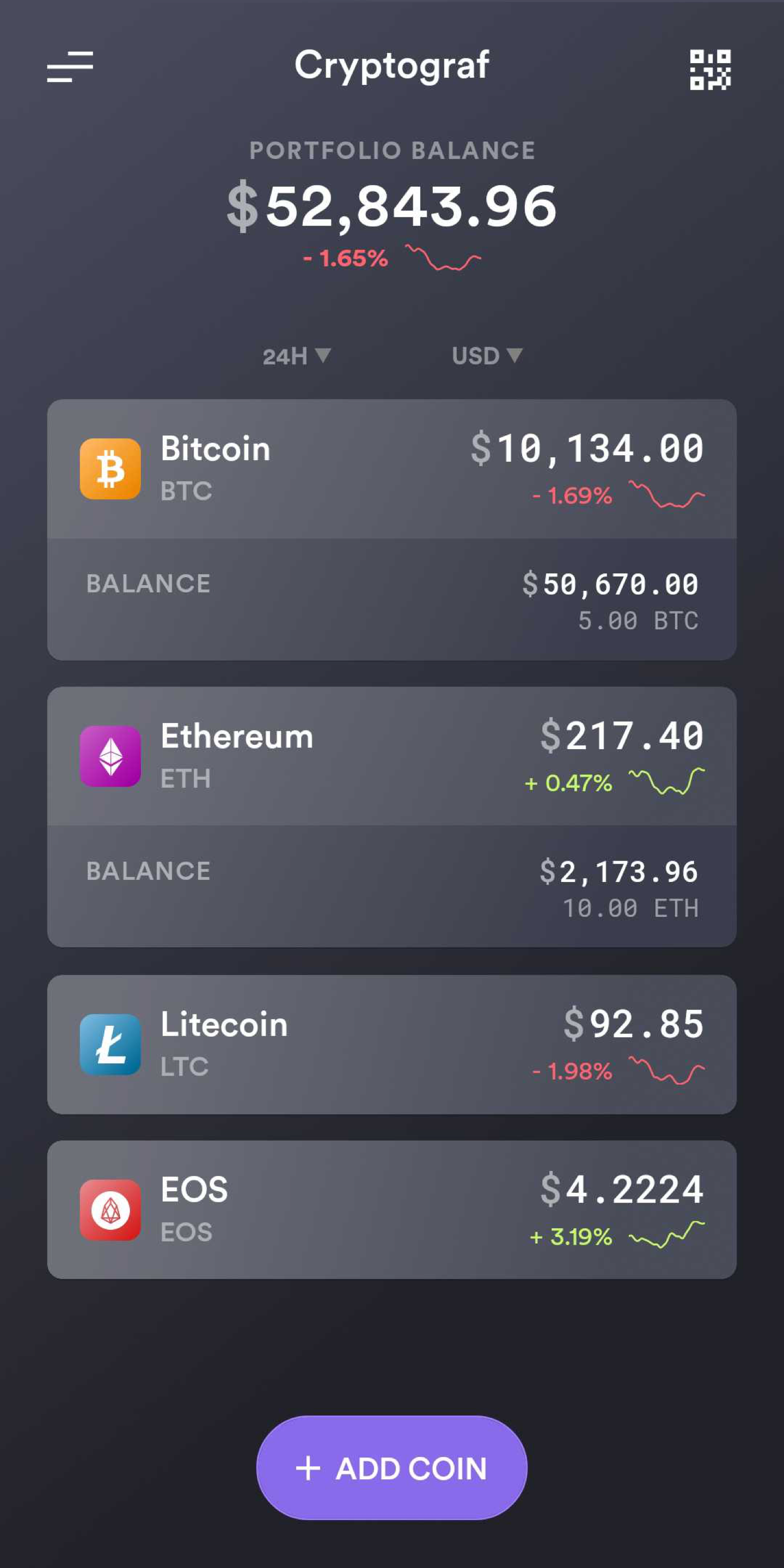784x1568 pixels.
Task: Click the red portfolio trend sparkline
Action: click(444, 259)
